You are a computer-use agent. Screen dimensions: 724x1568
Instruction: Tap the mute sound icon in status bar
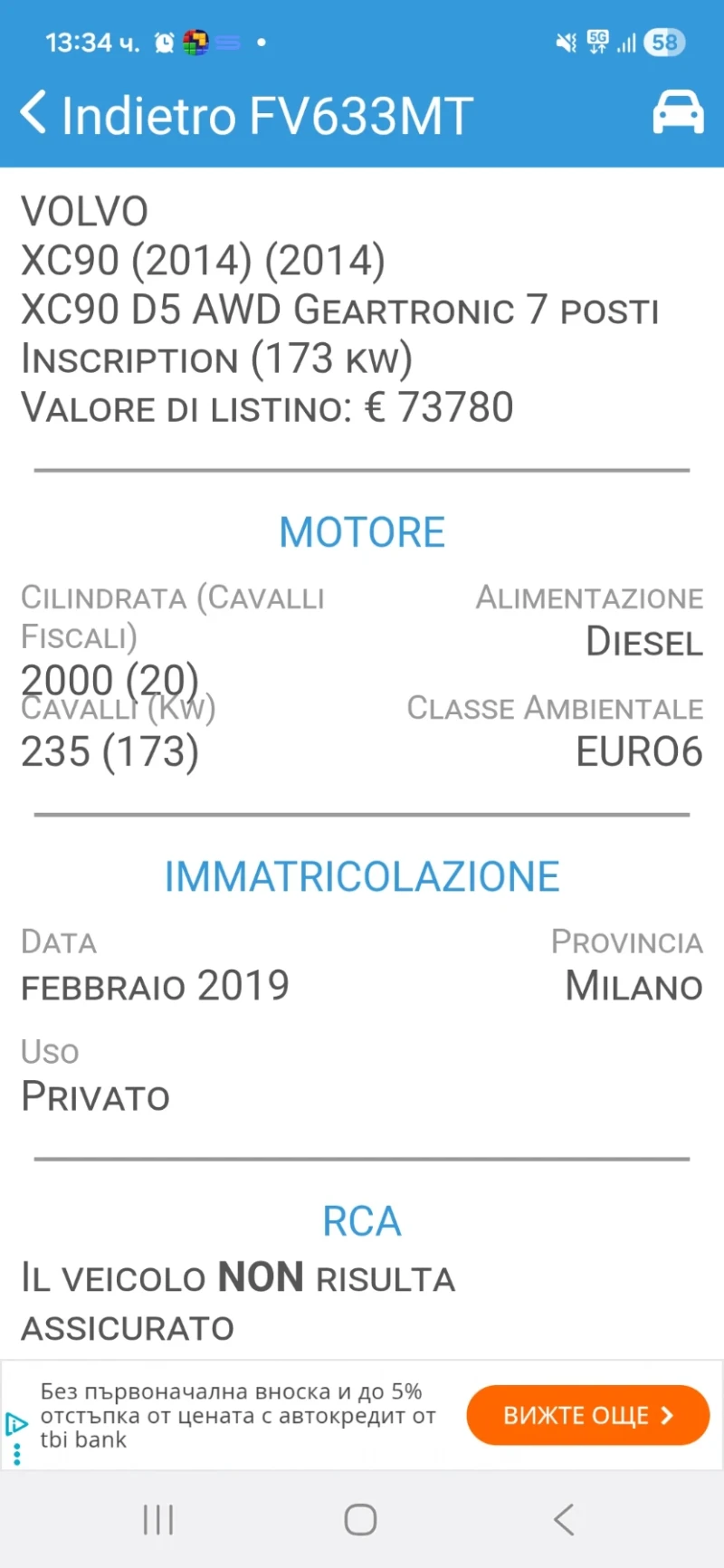pyautogui.click(x=567, y=41)
